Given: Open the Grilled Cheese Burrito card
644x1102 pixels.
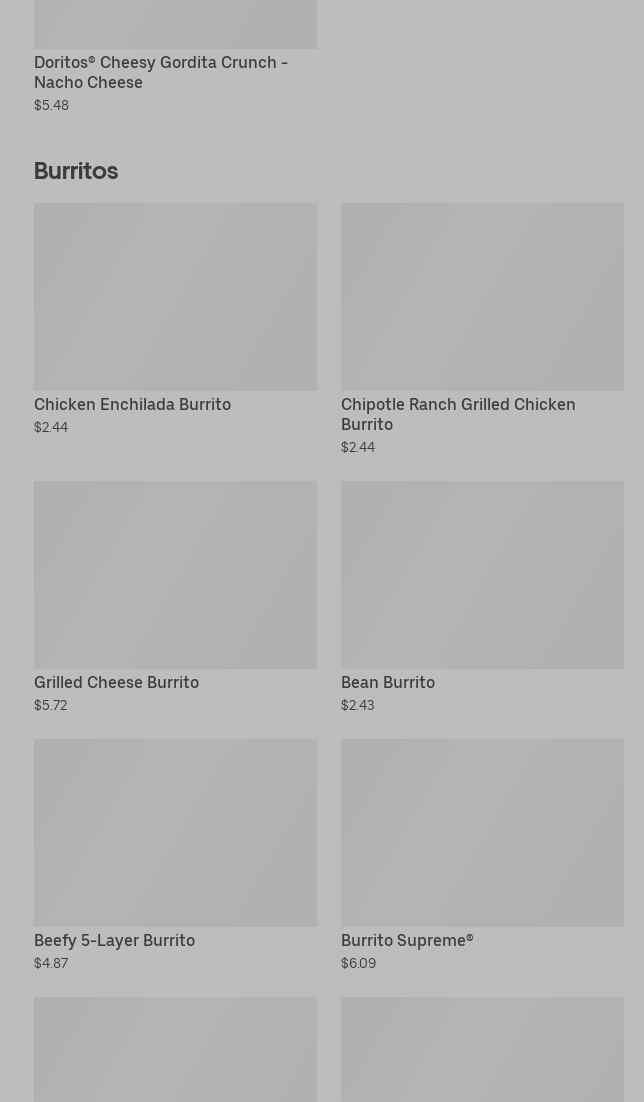Looking at the screenshot, I should tap(175, 597).
